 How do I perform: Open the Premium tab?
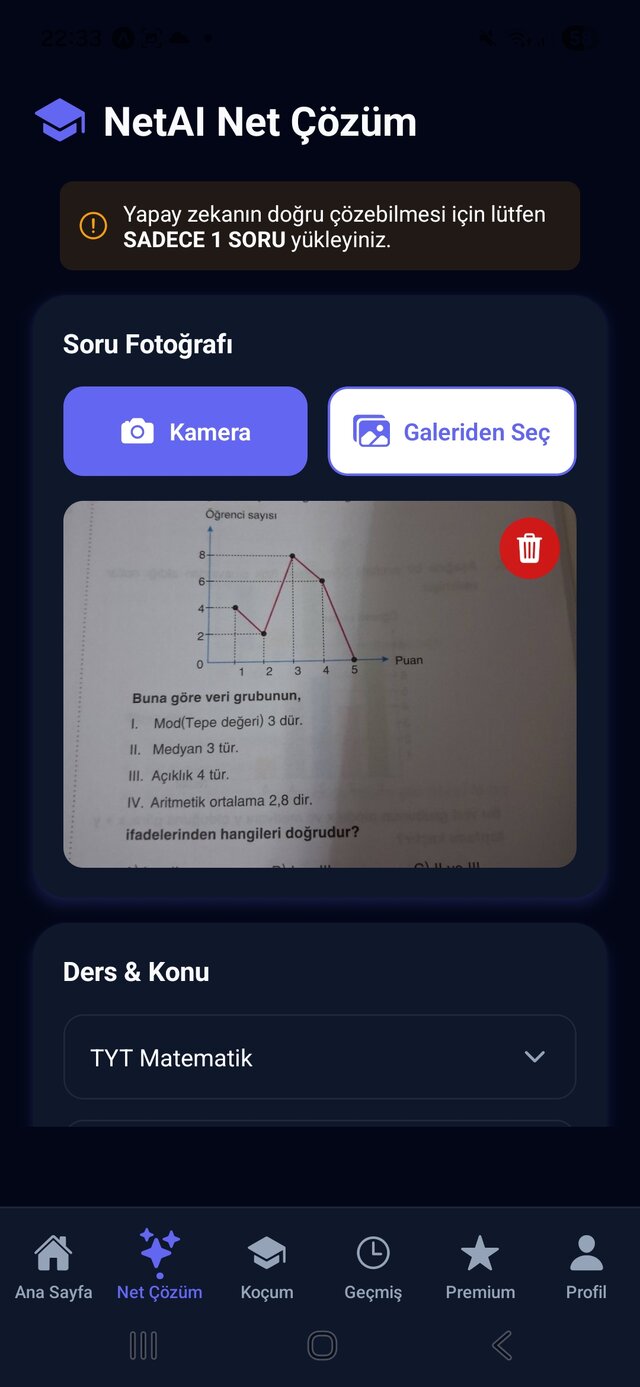480,1267
